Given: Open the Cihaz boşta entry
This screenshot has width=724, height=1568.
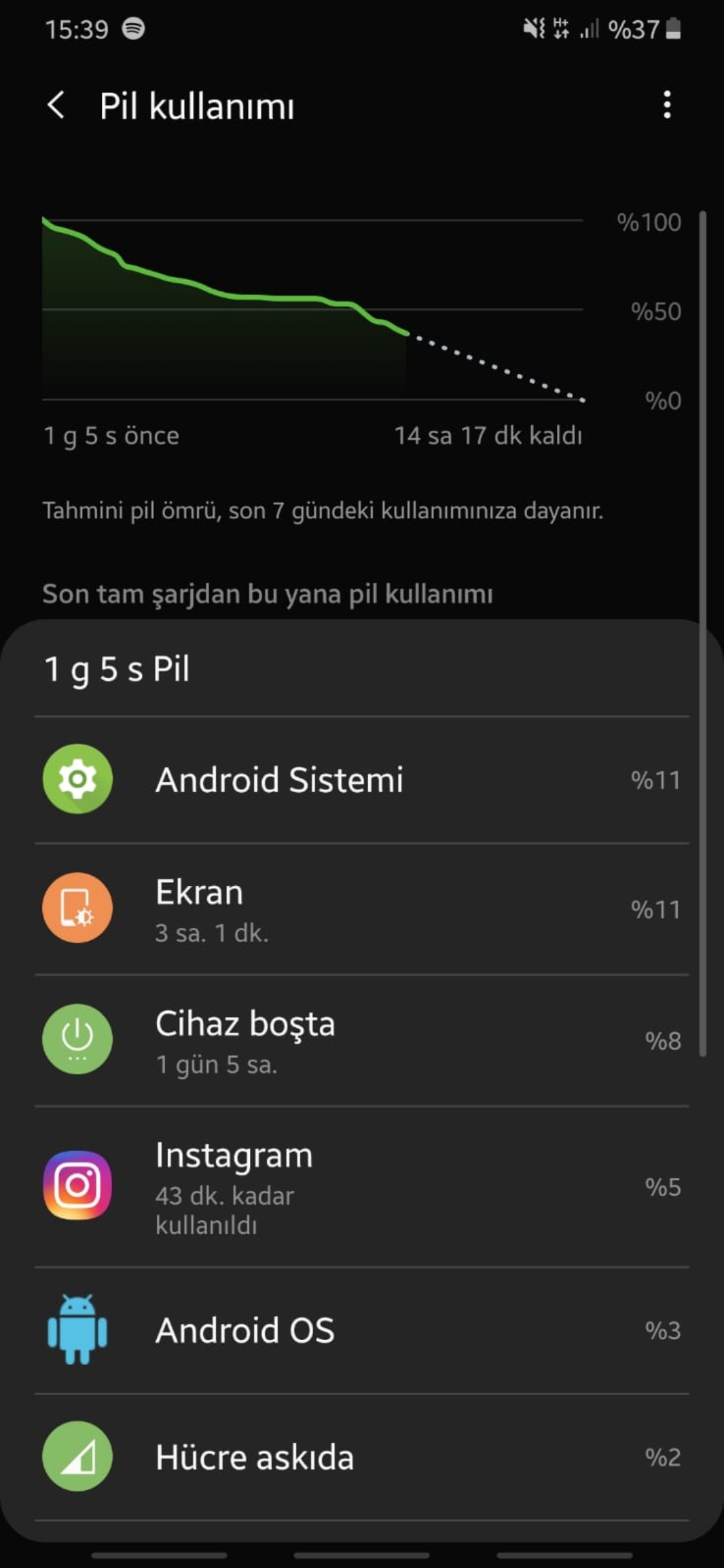Looking at the screenshot, I should [x=362, y=1040].
